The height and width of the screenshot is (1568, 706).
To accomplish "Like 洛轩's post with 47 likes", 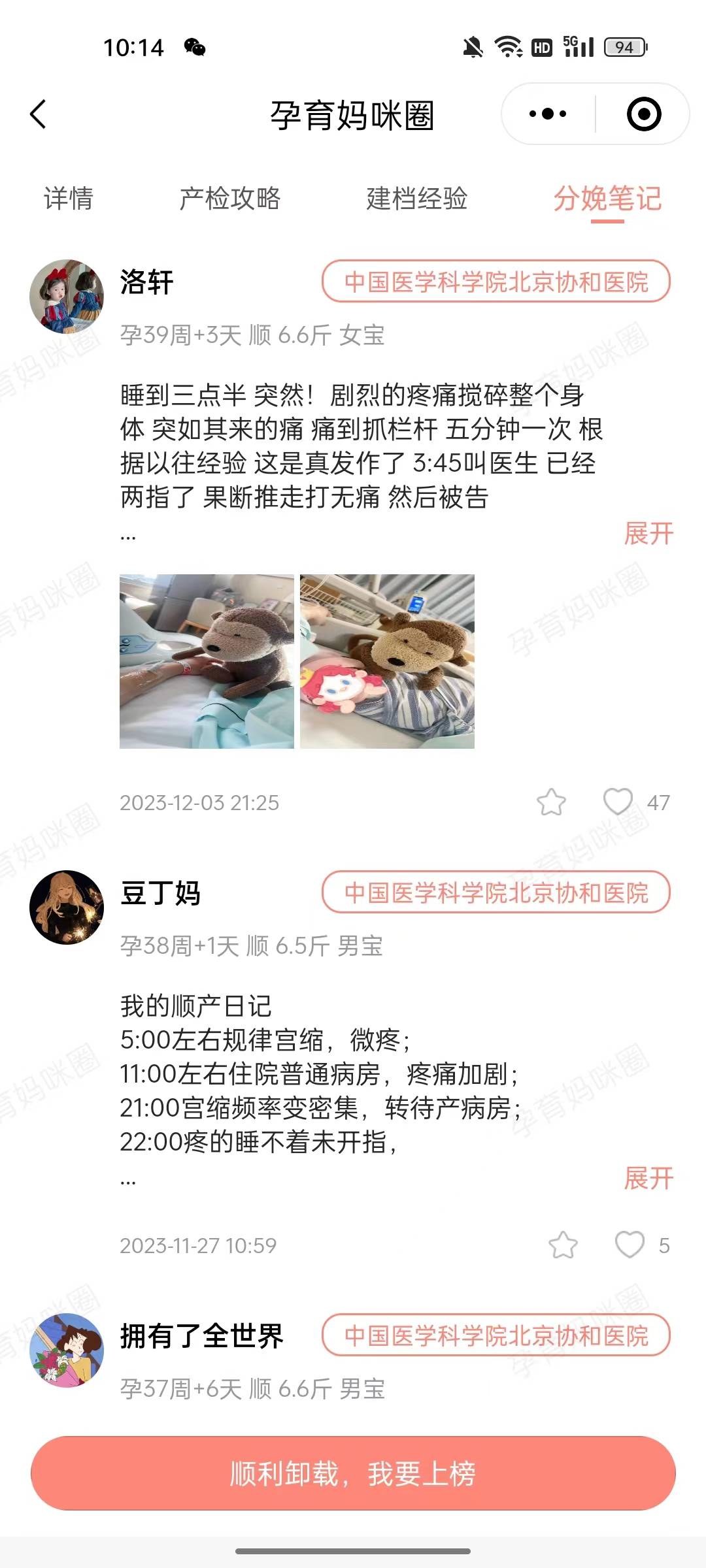I will (618, 802).
